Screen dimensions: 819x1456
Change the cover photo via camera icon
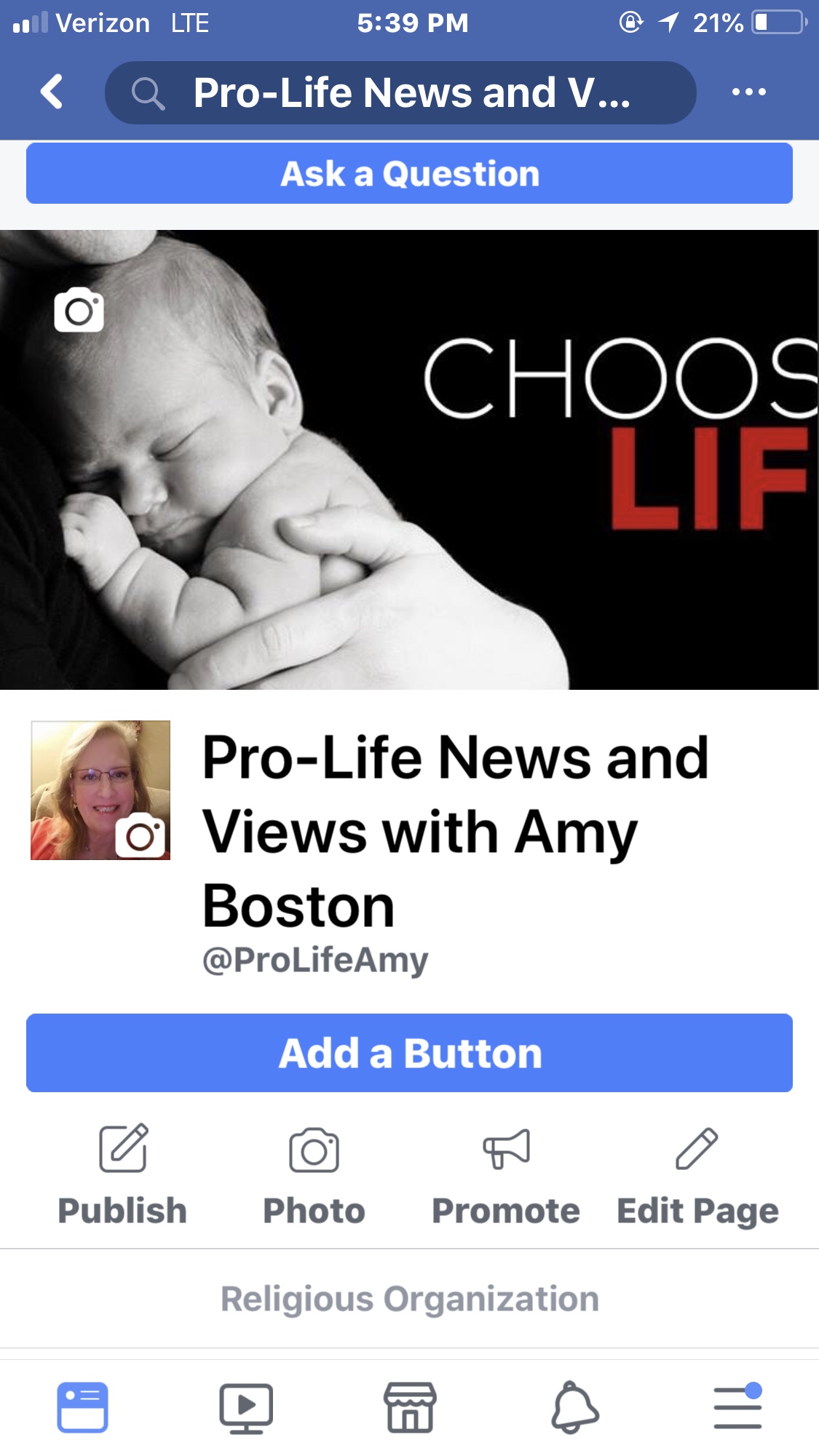click(x=79, y=310)
